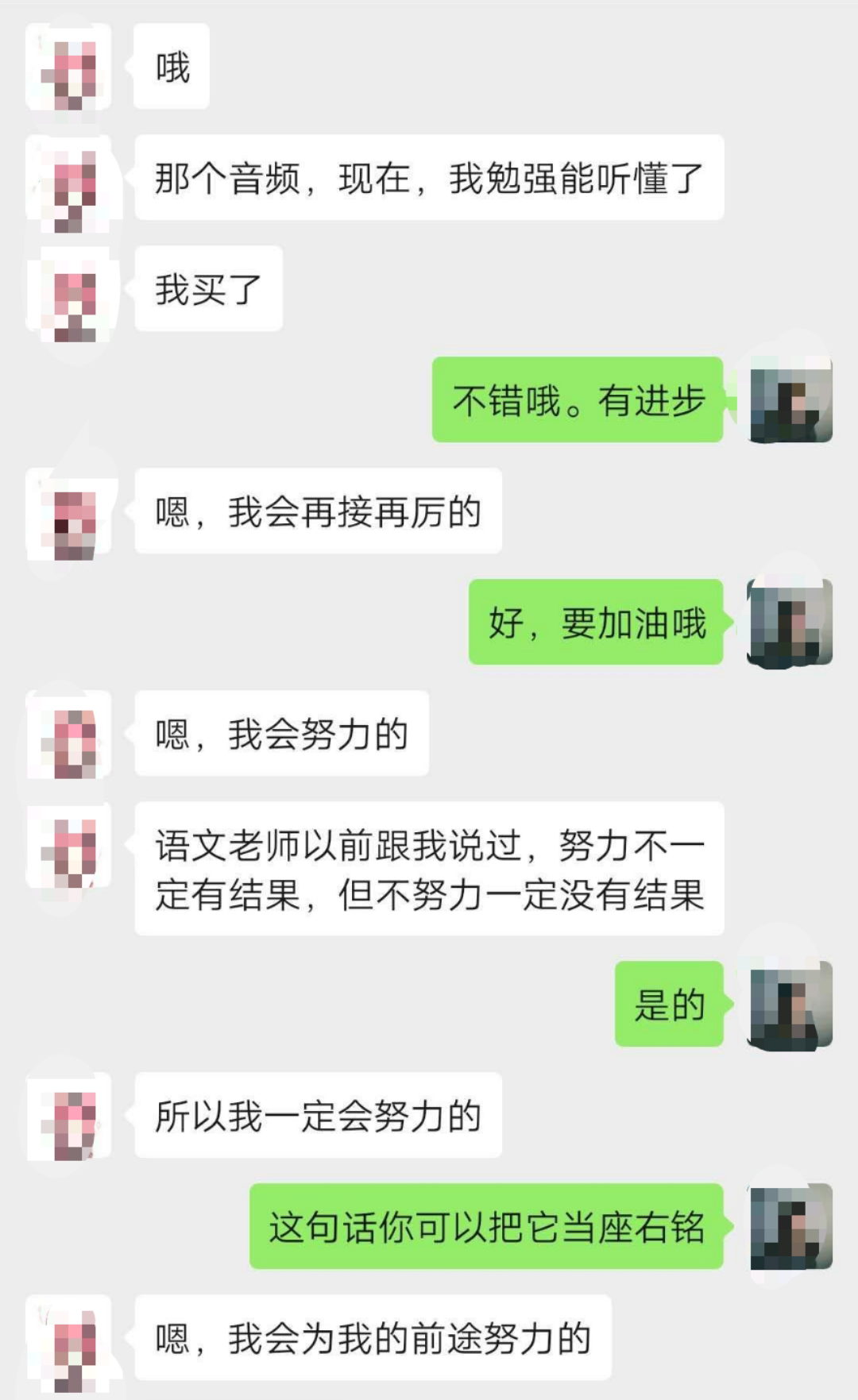The image size is (858, 1400).
Task: Tap own avatar next to '不错哦。有进步'
Action: click(790, 400)
